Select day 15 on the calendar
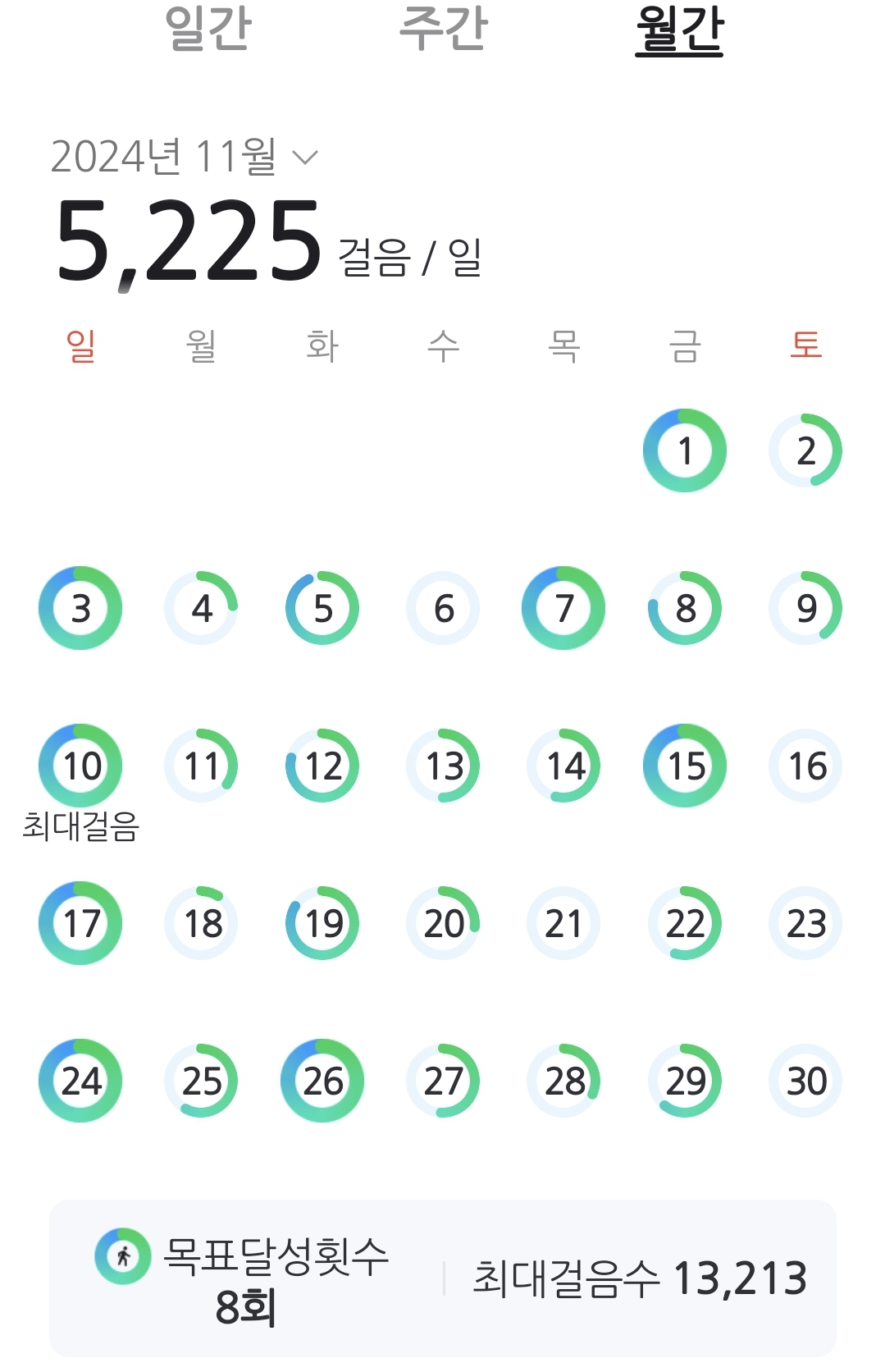 pos(685,766)
